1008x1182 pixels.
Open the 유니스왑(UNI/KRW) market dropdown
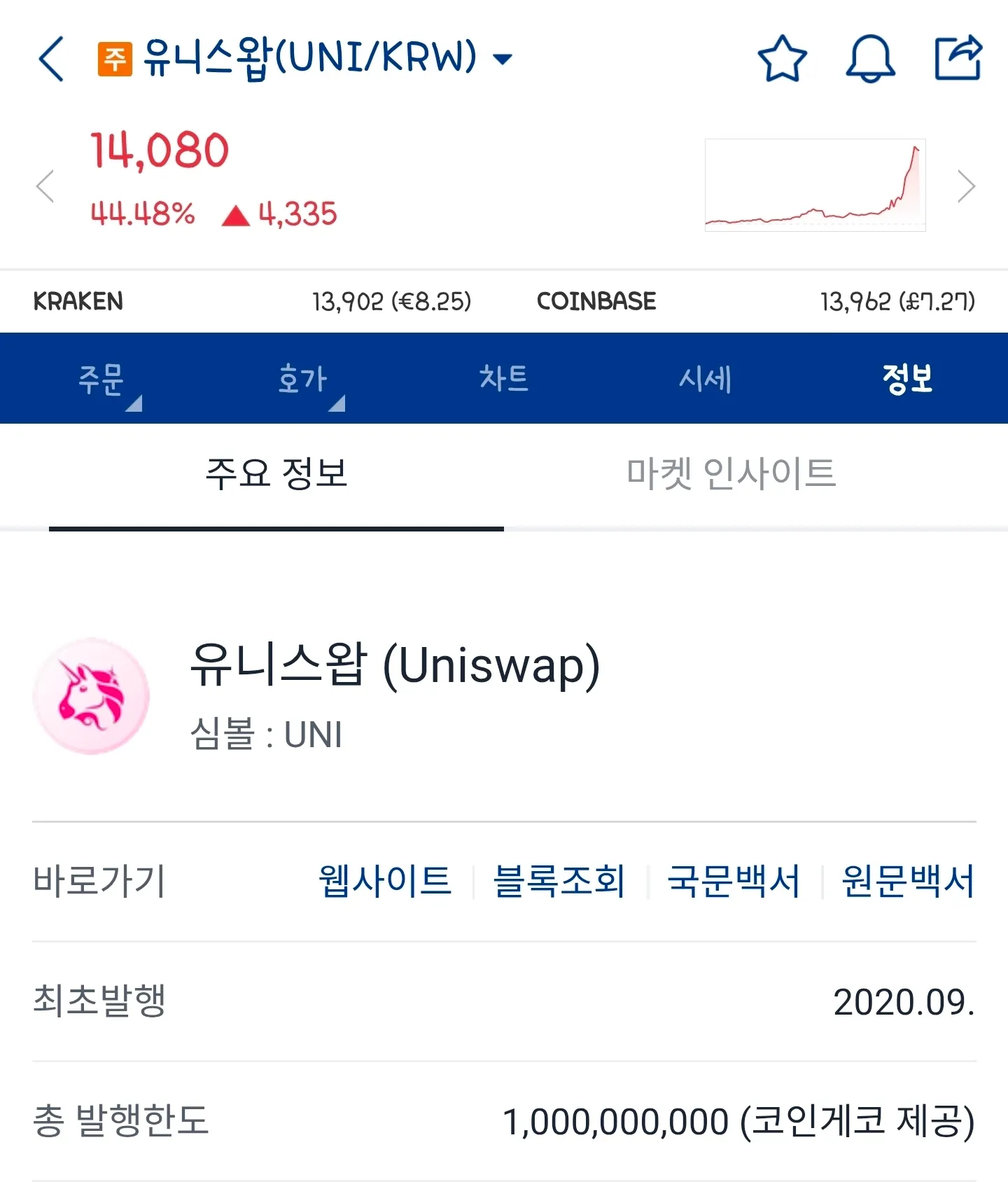[502, 59]
